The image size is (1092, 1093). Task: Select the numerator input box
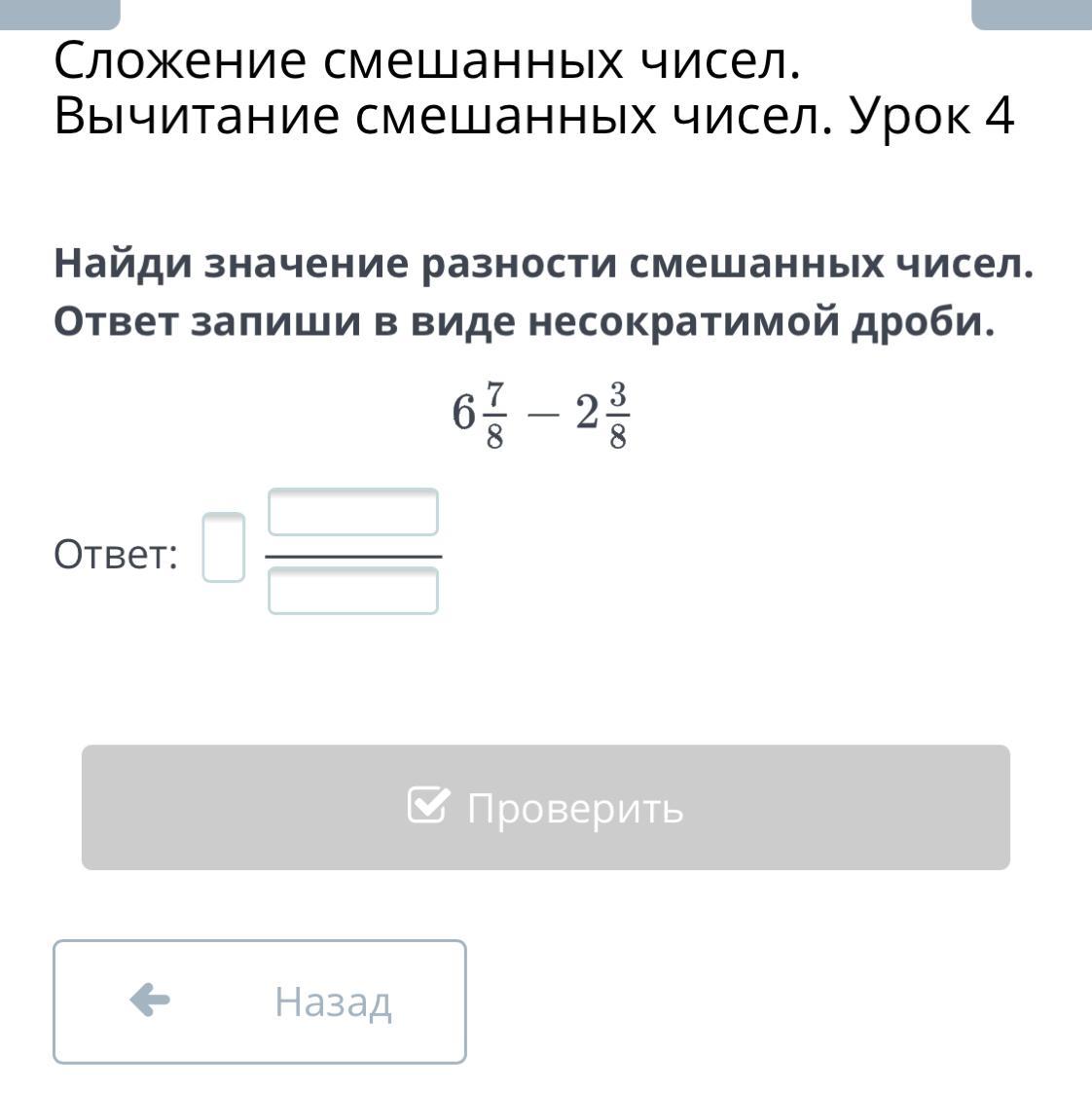[x=353, y=512]
